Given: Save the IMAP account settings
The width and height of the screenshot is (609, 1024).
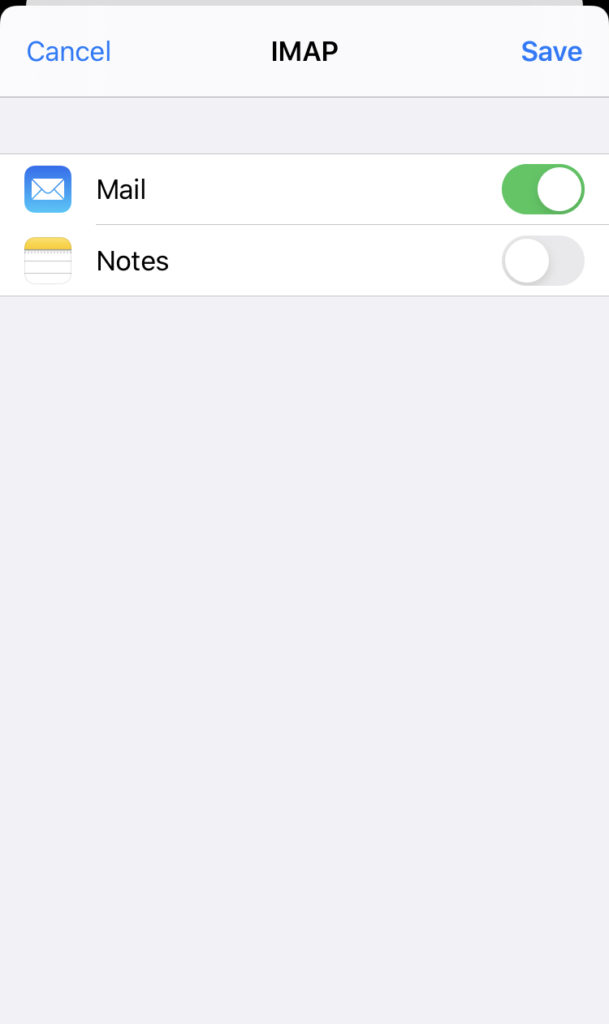Looking at the screenshot, I should (551, 52).
